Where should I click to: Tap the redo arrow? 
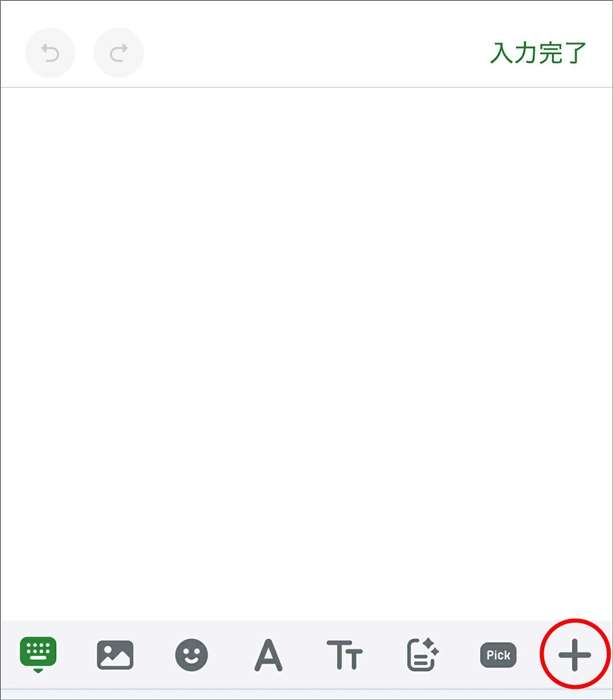click(118, 53)
